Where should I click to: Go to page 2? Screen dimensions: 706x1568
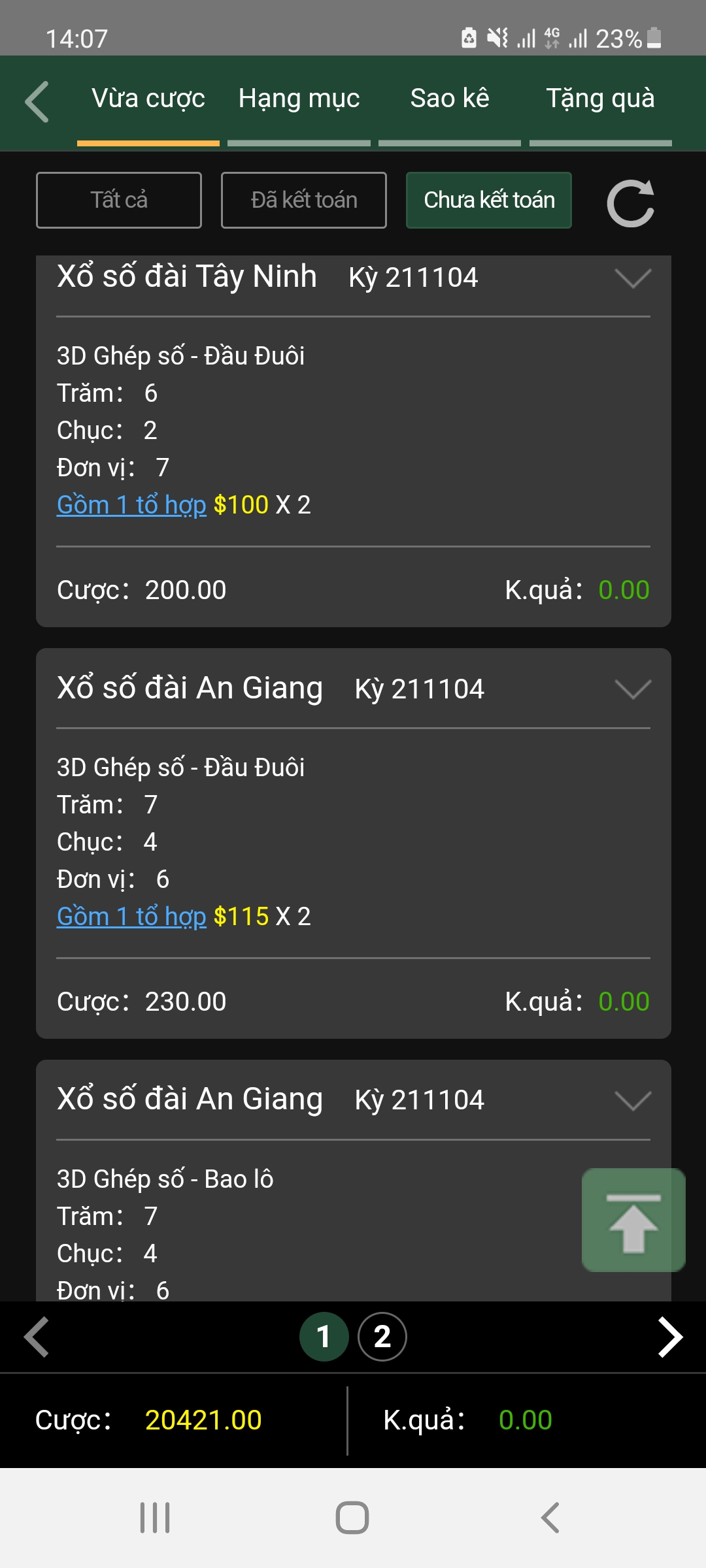point(382,1337)
